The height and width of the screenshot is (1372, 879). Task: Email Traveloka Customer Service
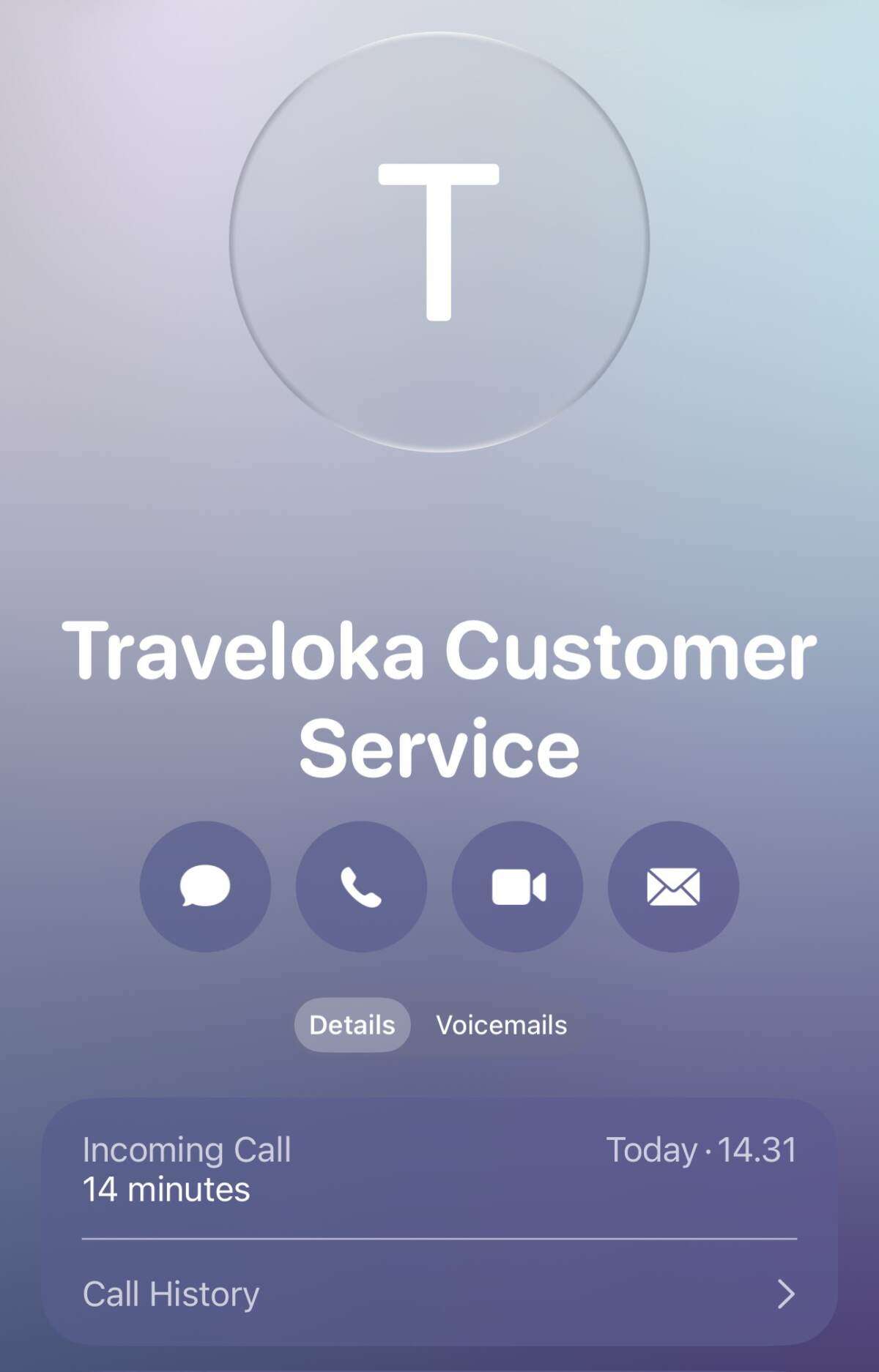(673, 887)
